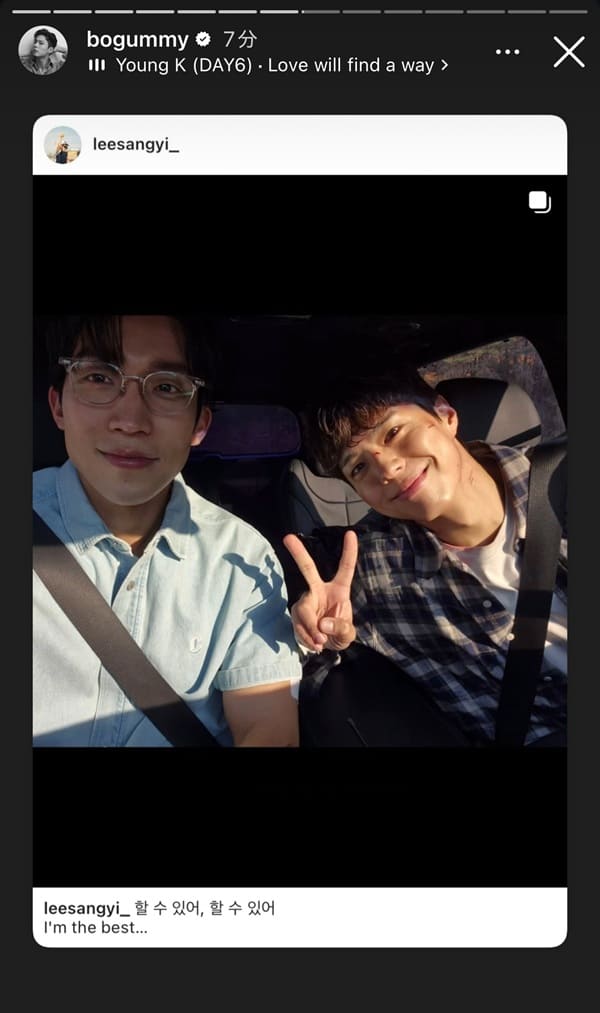Close the story viewer
Image resolution: width=600 pixels, height=1013 pixels.
(x=569, y=52)
